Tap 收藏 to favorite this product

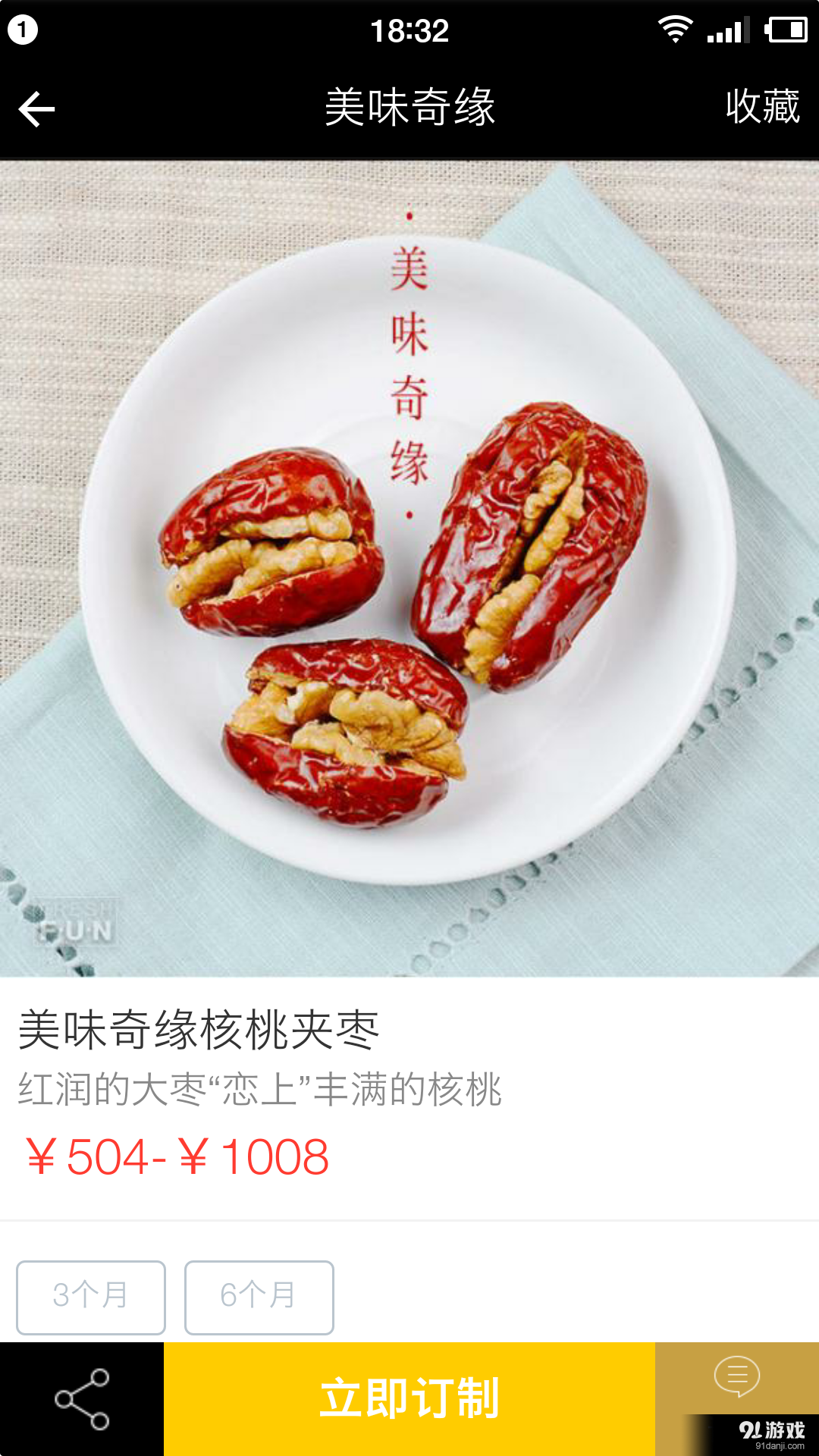click(x=762, y=107)
